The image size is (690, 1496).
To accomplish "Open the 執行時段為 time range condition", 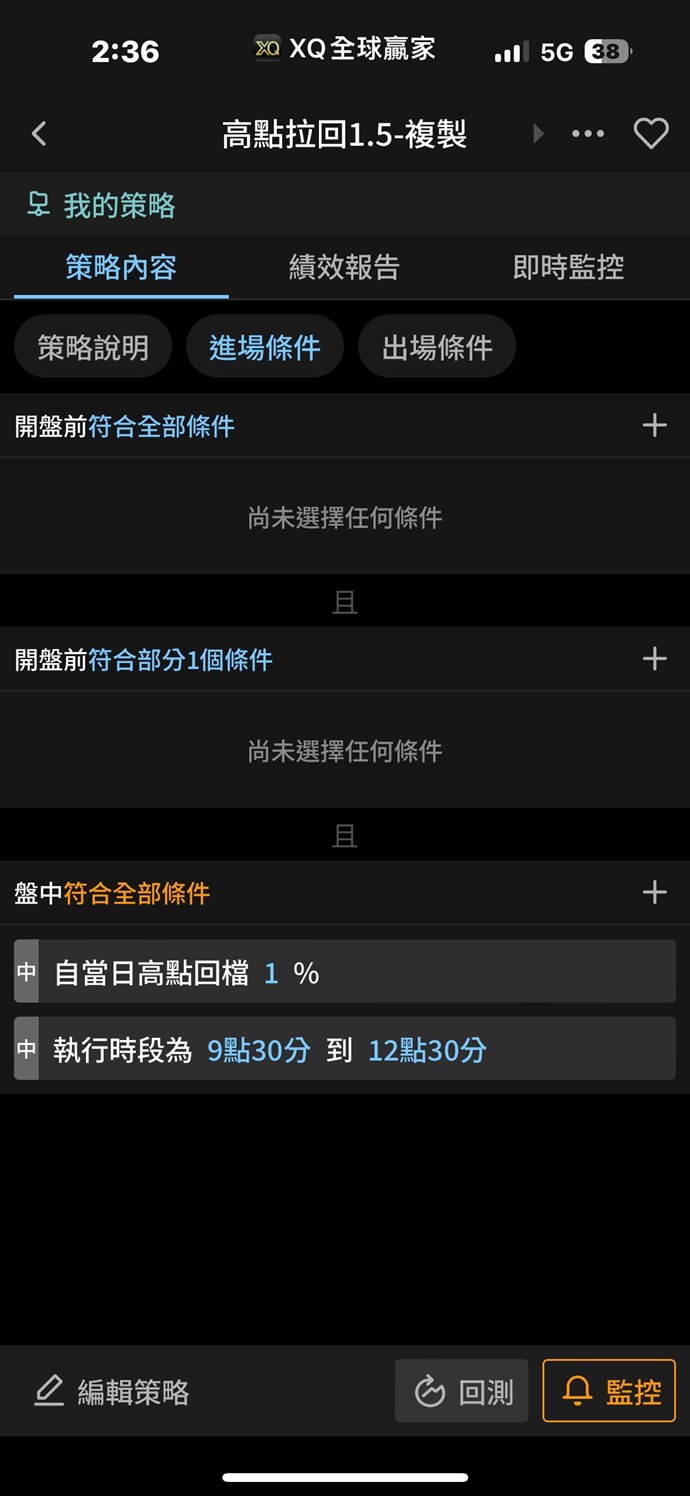I will tap(345, 1049).
